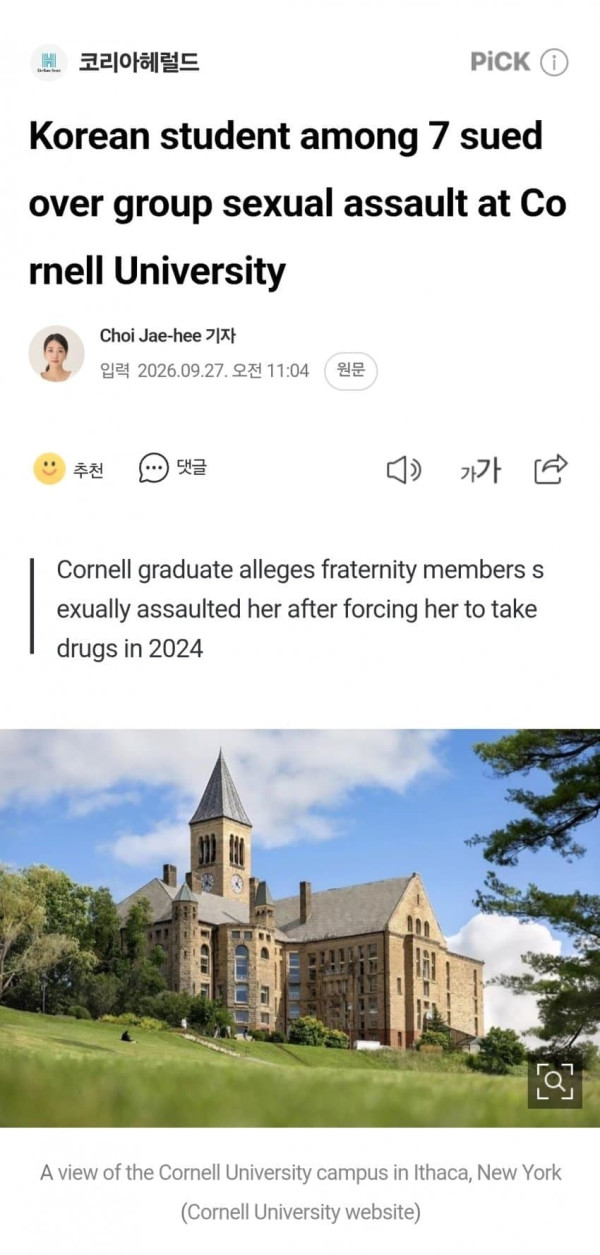Enlarge the Cornell campus photo
This screenshot has width=600, height=1255.
click(x=555, y=1081)
